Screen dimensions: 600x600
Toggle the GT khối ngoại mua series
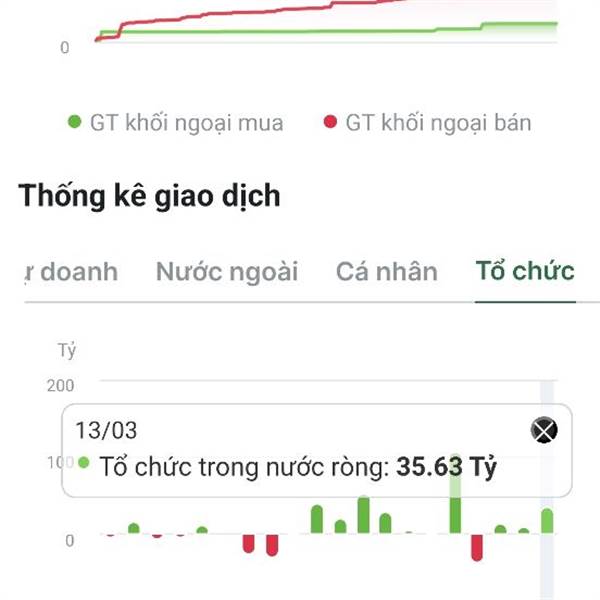tap(175, 123)
